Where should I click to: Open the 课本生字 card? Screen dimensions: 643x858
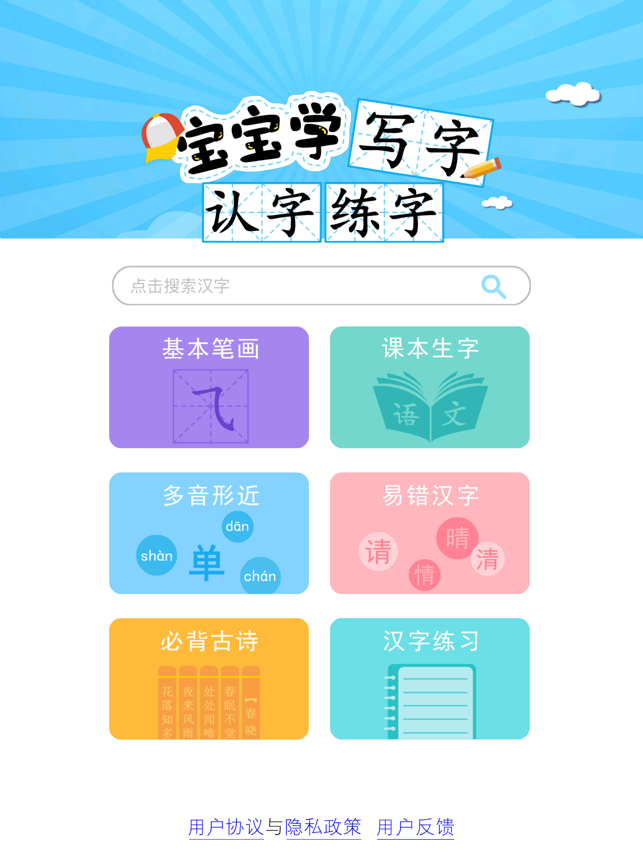[x=430, y=387]
